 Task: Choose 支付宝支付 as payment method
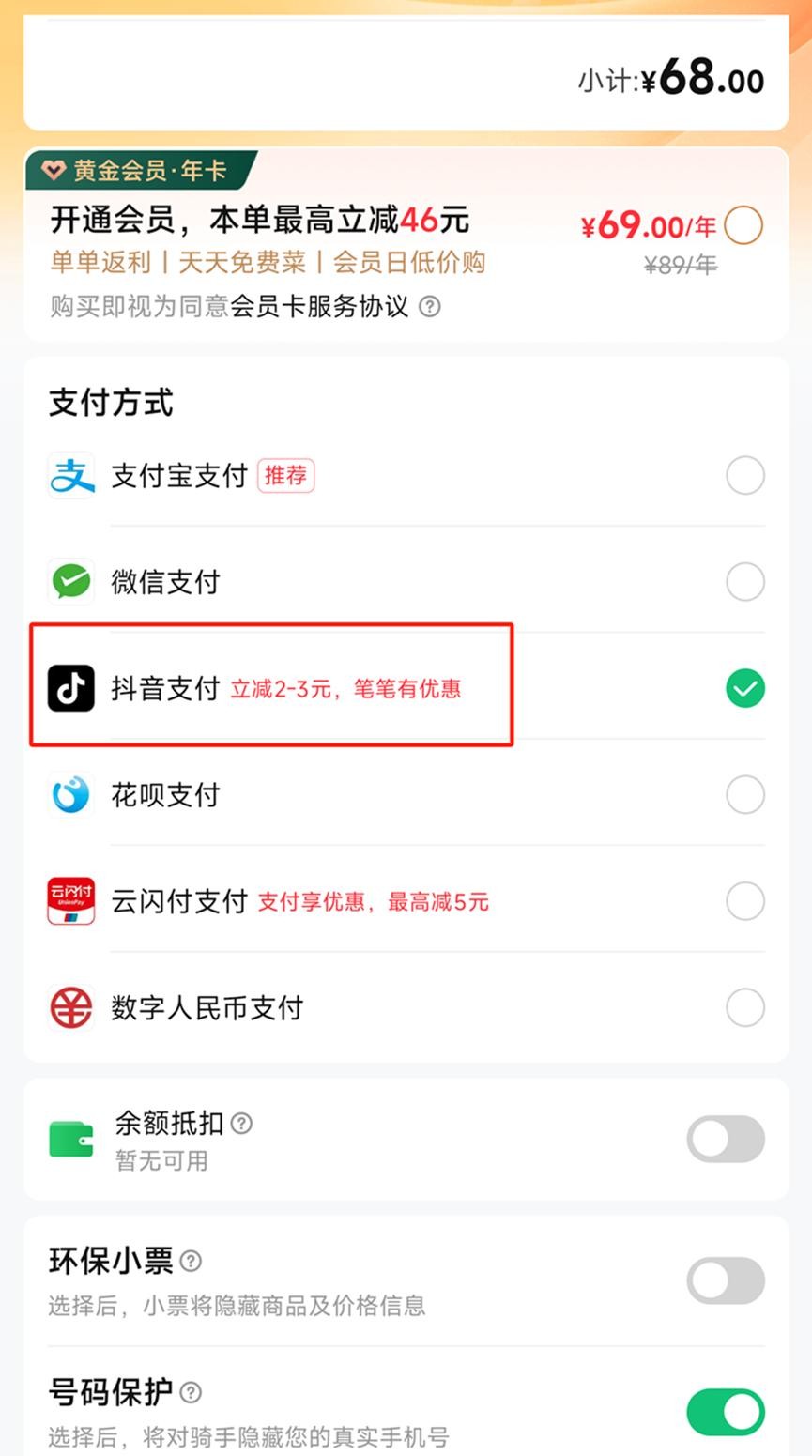point(744,476)
